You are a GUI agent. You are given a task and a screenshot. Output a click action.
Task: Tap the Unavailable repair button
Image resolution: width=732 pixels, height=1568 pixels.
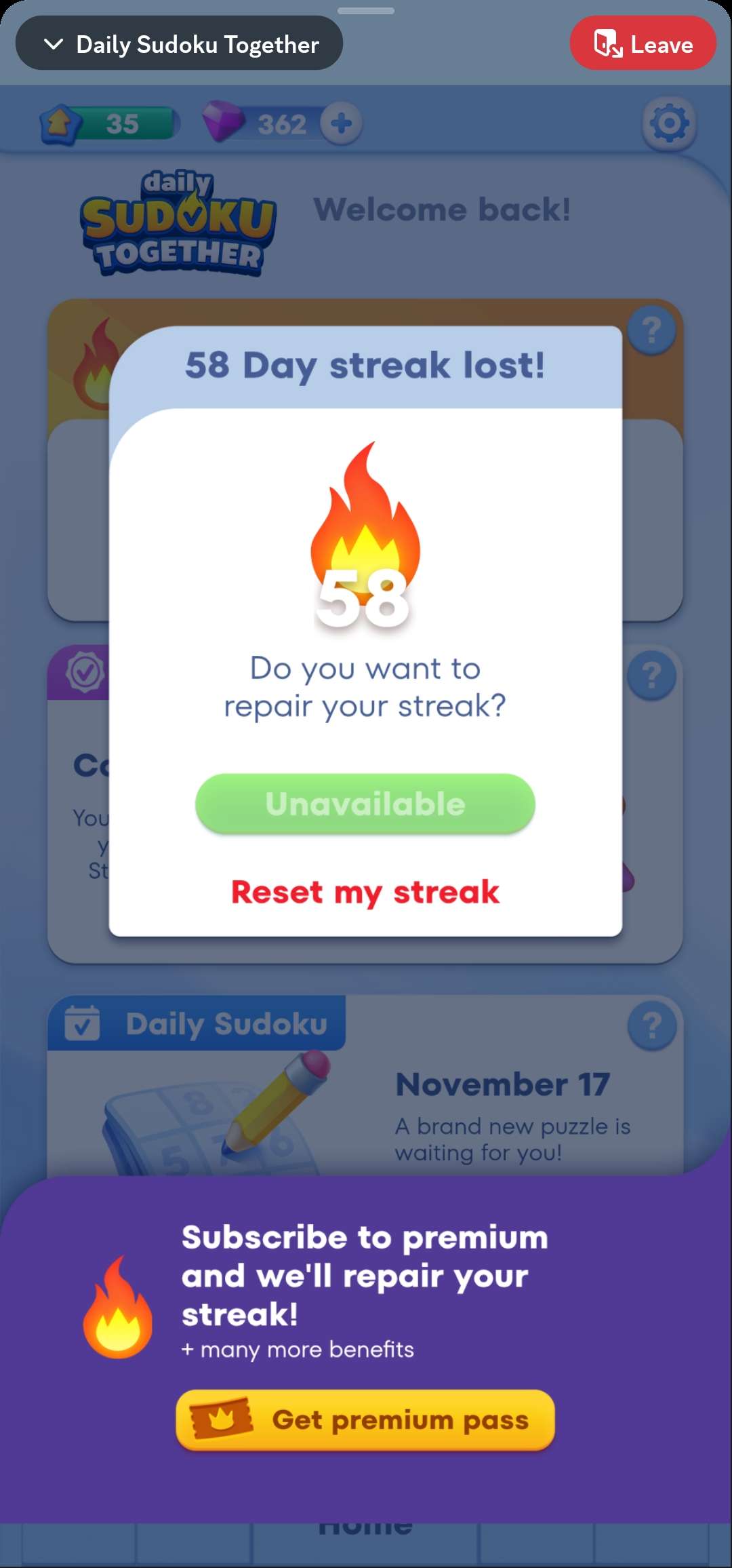click(365, 804)
